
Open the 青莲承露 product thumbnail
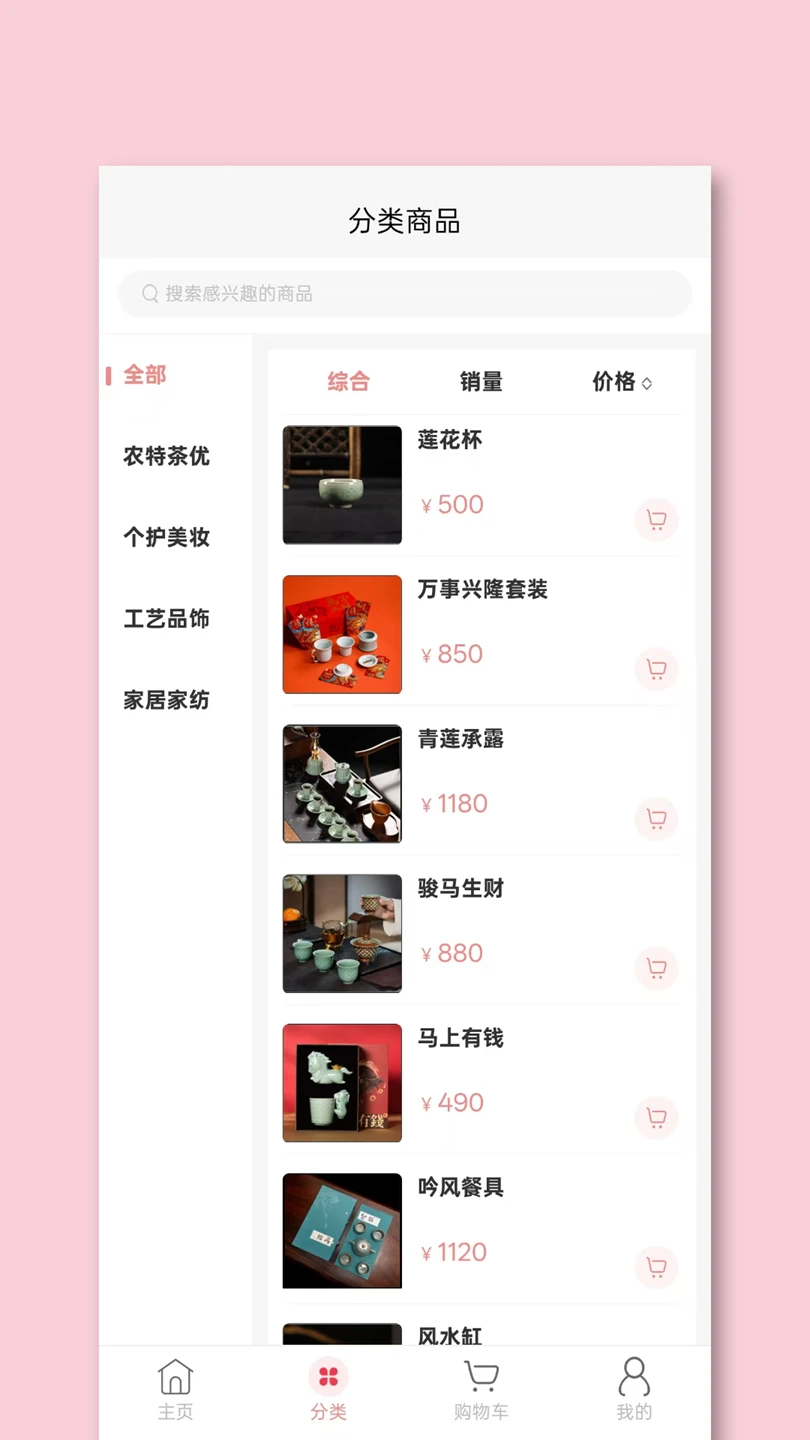pos(342,783)
